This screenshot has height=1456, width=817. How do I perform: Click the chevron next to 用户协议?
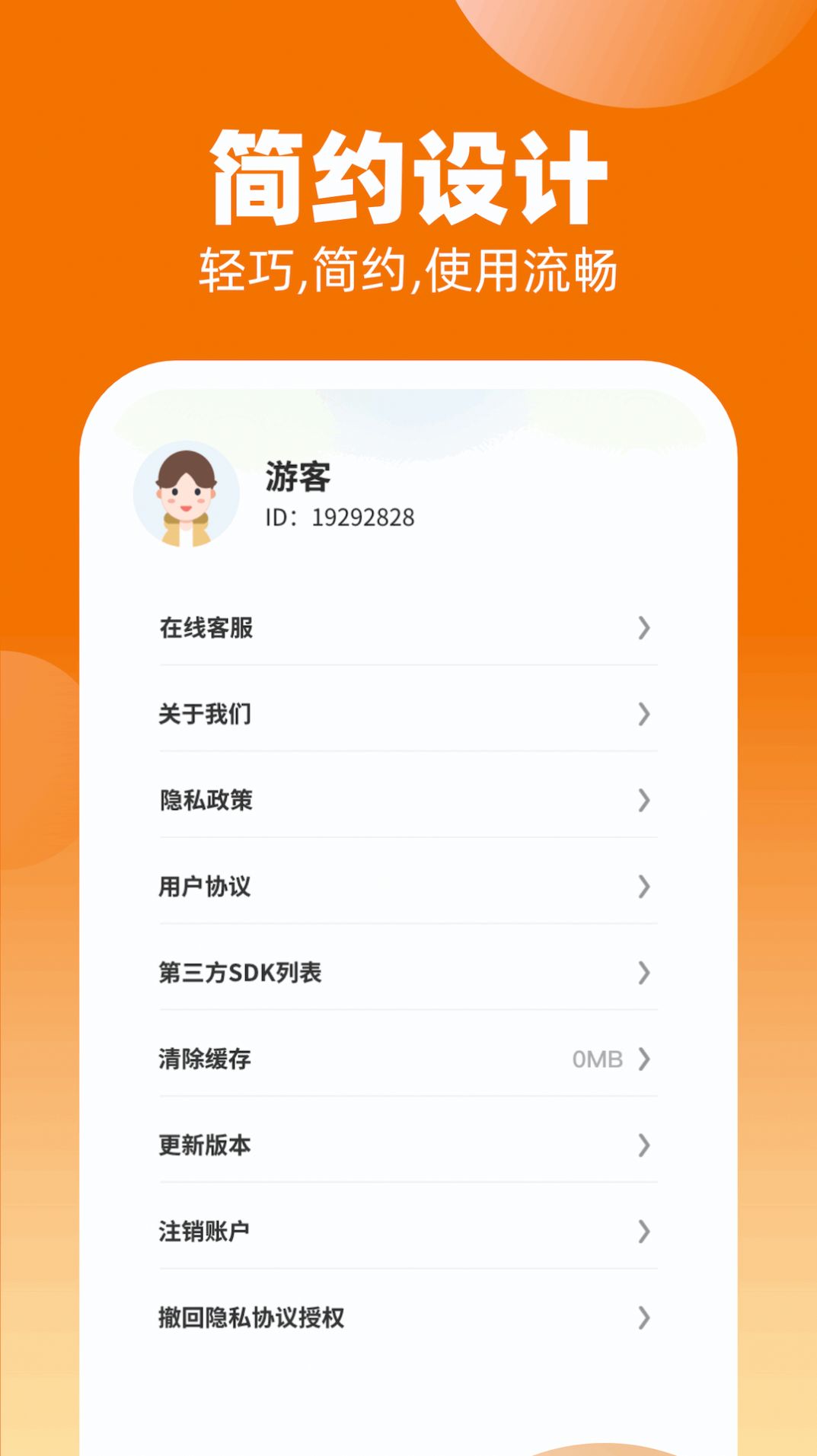pyautogui.click(x=645, y=886)
